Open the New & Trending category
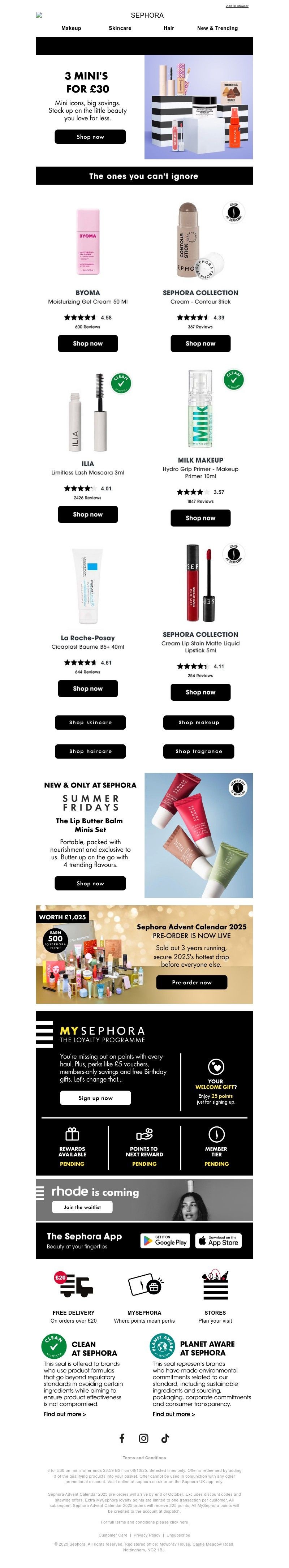Image resolution: width=289 pixels, height=1568 pixels. (217, 28)
